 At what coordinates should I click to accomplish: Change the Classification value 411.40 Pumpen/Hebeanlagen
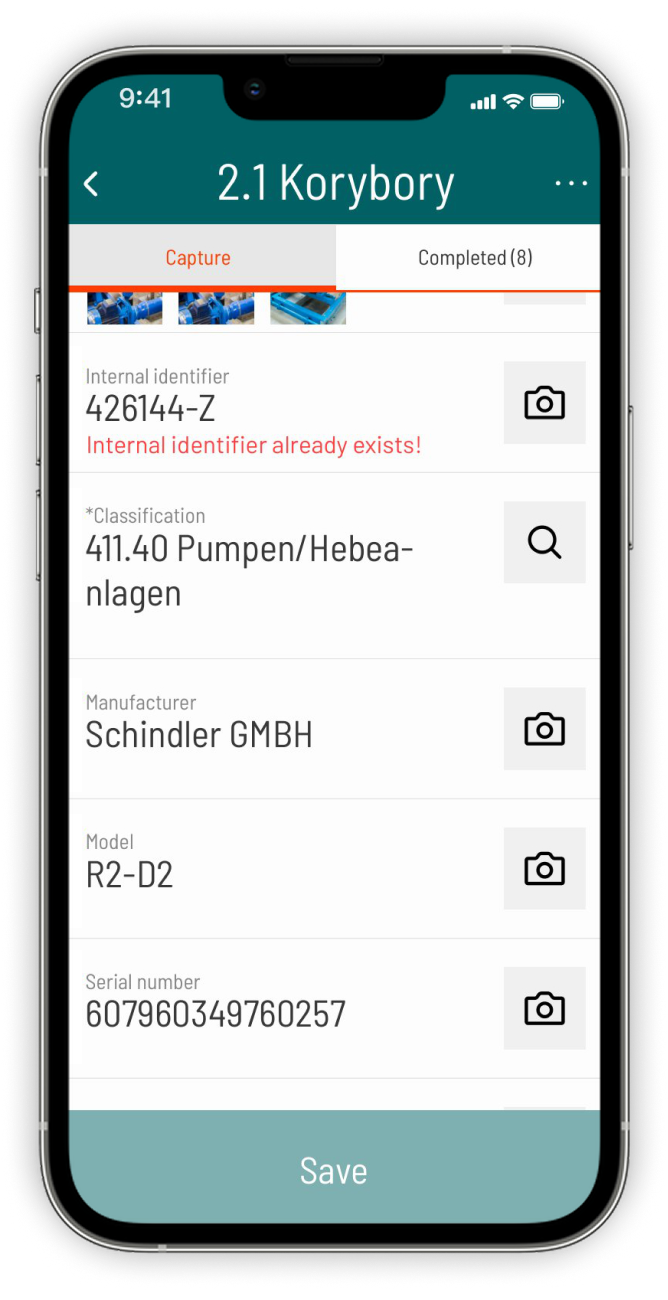249,571
